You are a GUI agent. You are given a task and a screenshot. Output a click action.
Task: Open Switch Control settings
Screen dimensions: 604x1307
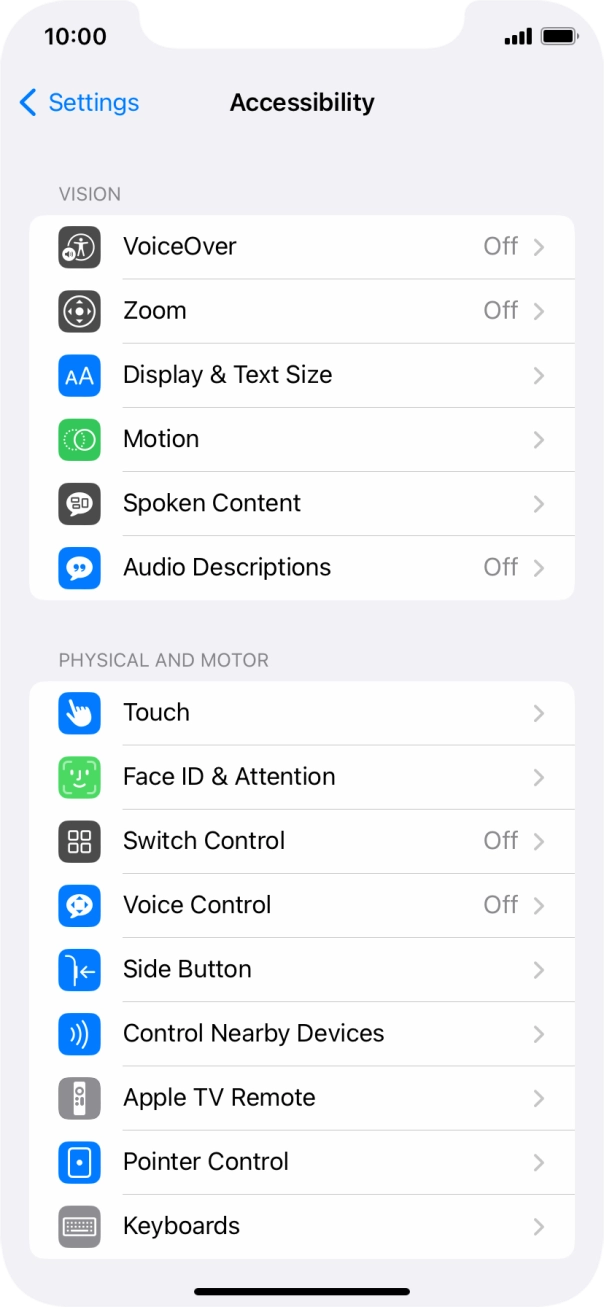click(x=302, y=841)
